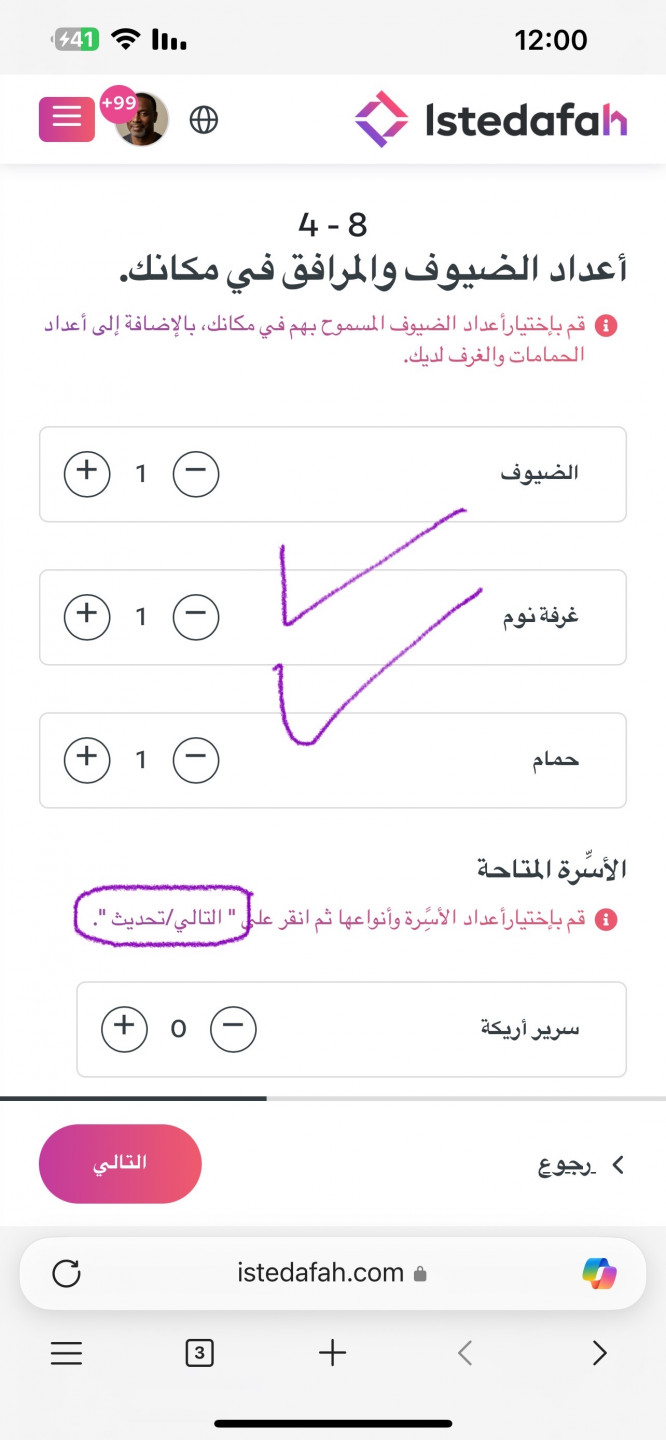
Task: Open the language globe icon
Action: pyautogui.click(x=204, y=120)
